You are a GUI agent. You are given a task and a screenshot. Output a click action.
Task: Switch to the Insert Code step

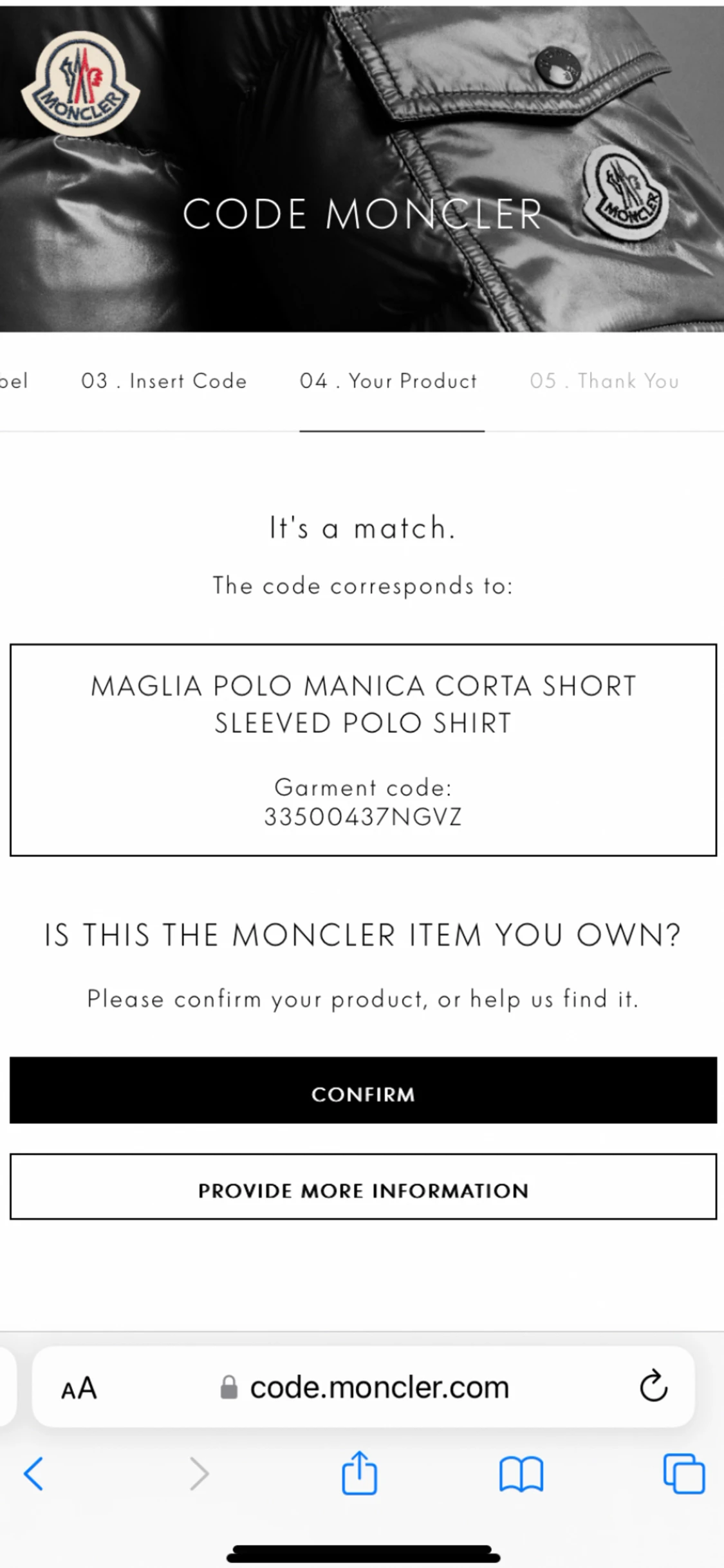(x=164, y=381)
